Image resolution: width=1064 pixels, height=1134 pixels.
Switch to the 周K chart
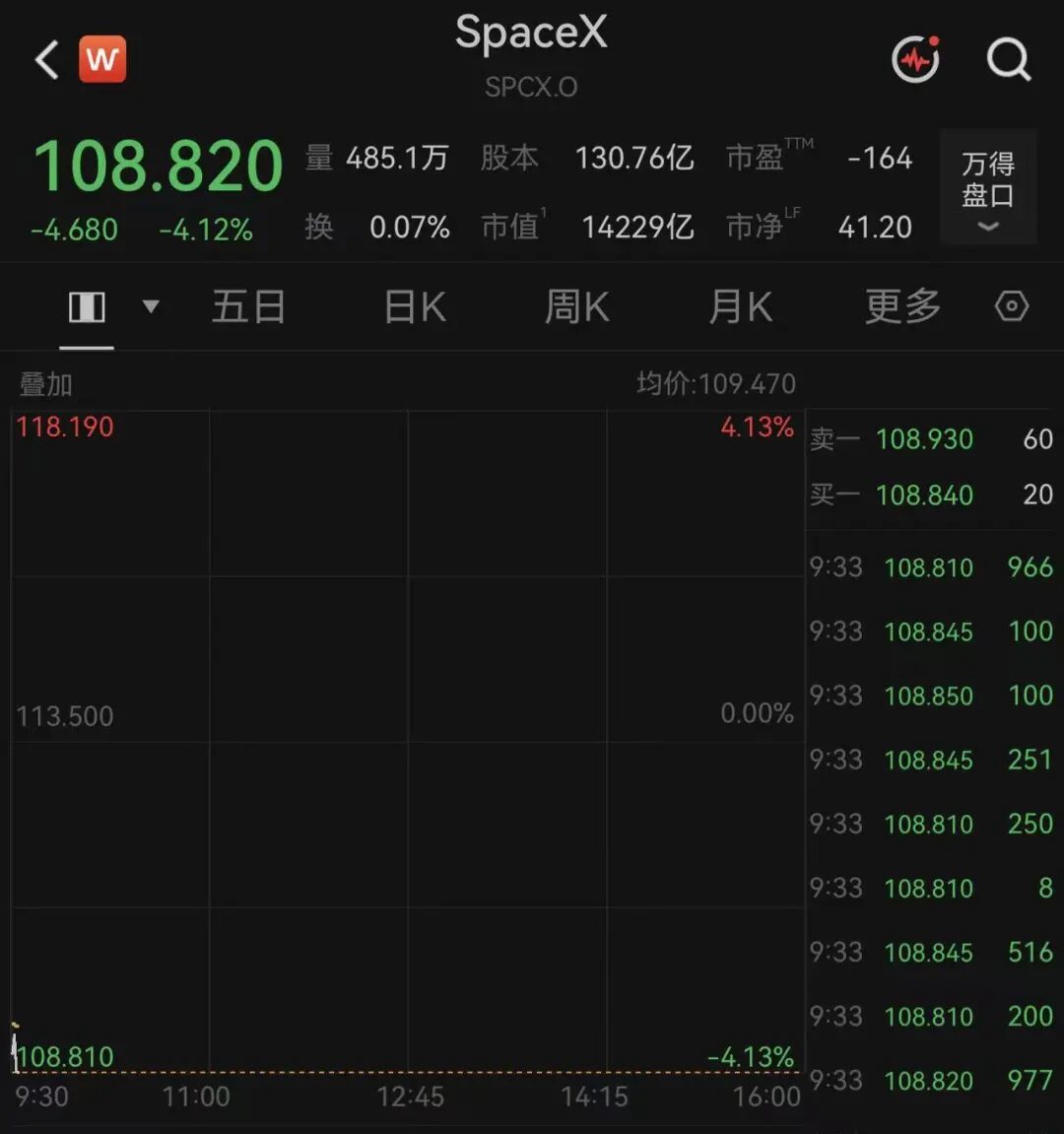tap(577, 306)
